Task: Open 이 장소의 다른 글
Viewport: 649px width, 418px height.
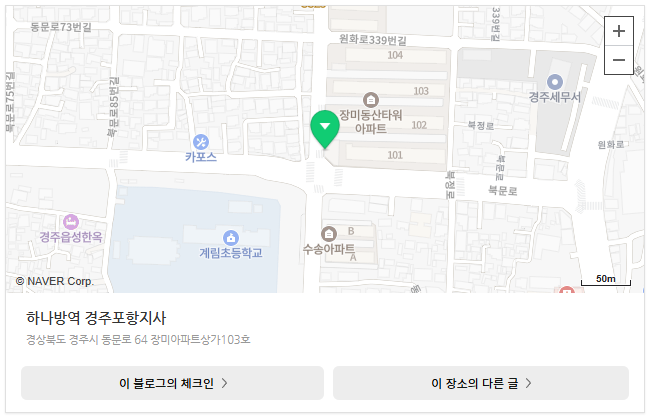Action: (x=480, y=383)
